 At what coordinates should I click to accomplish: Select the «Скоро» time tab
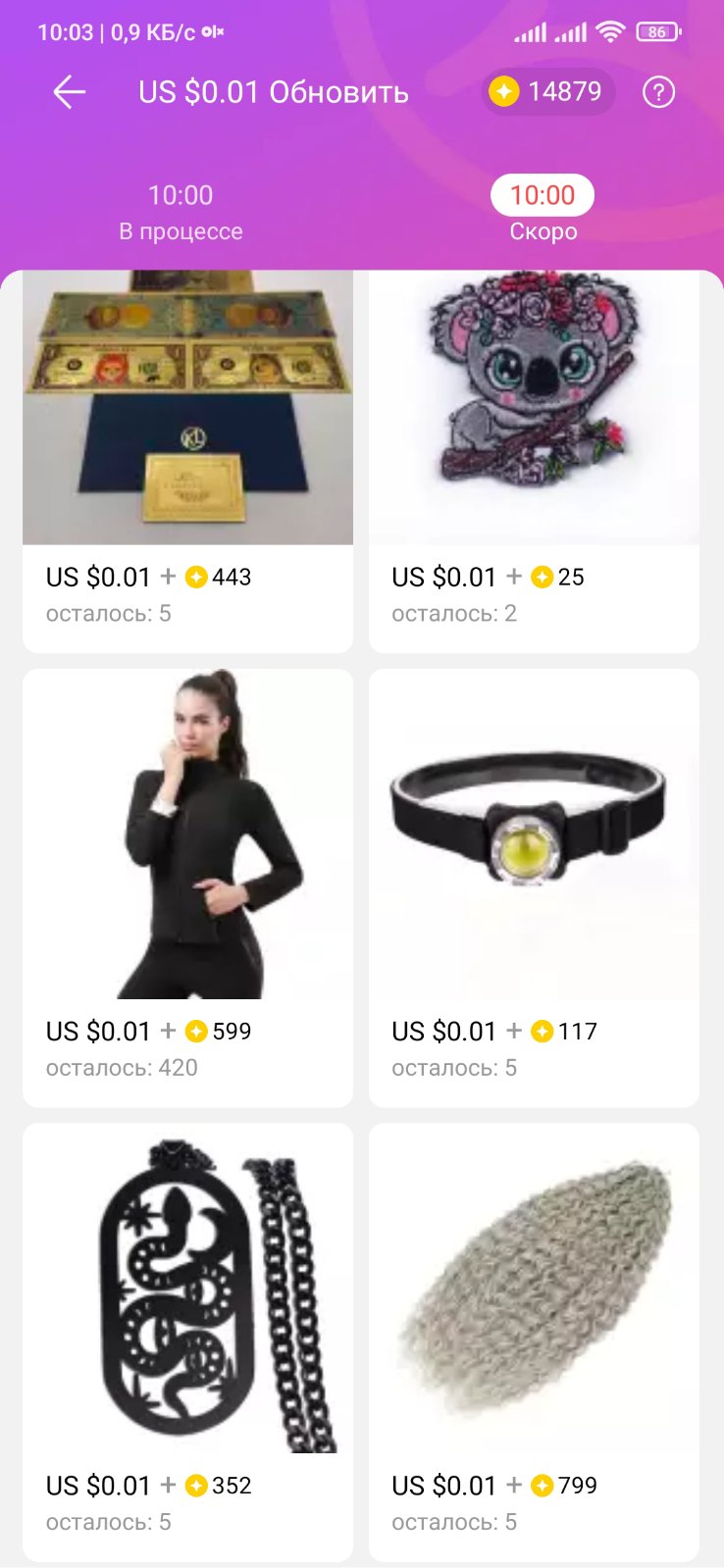(543, 210)
